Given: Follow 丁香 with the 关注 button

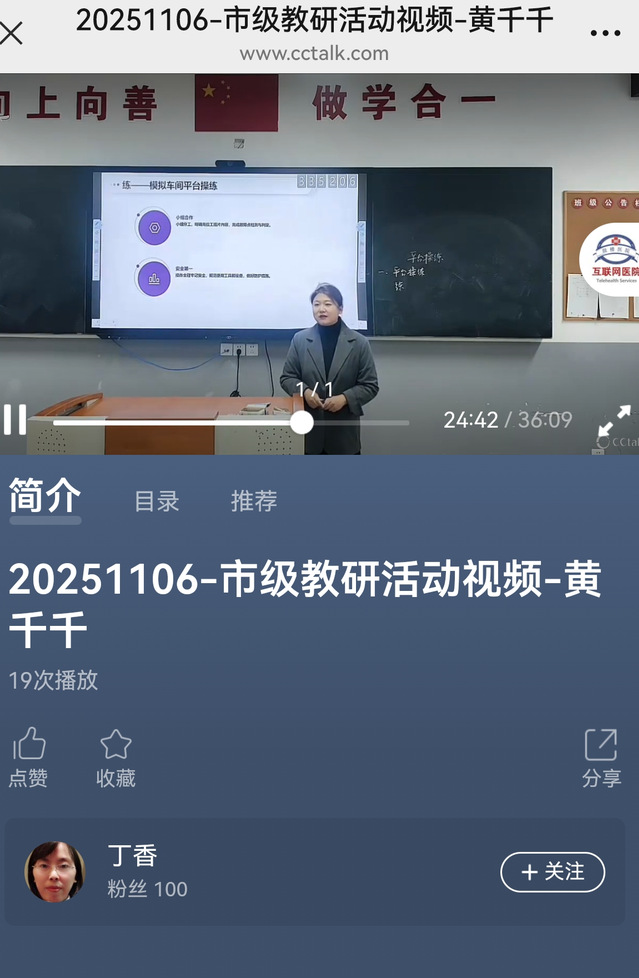Looking at the screenshot, I should [552, 872].
